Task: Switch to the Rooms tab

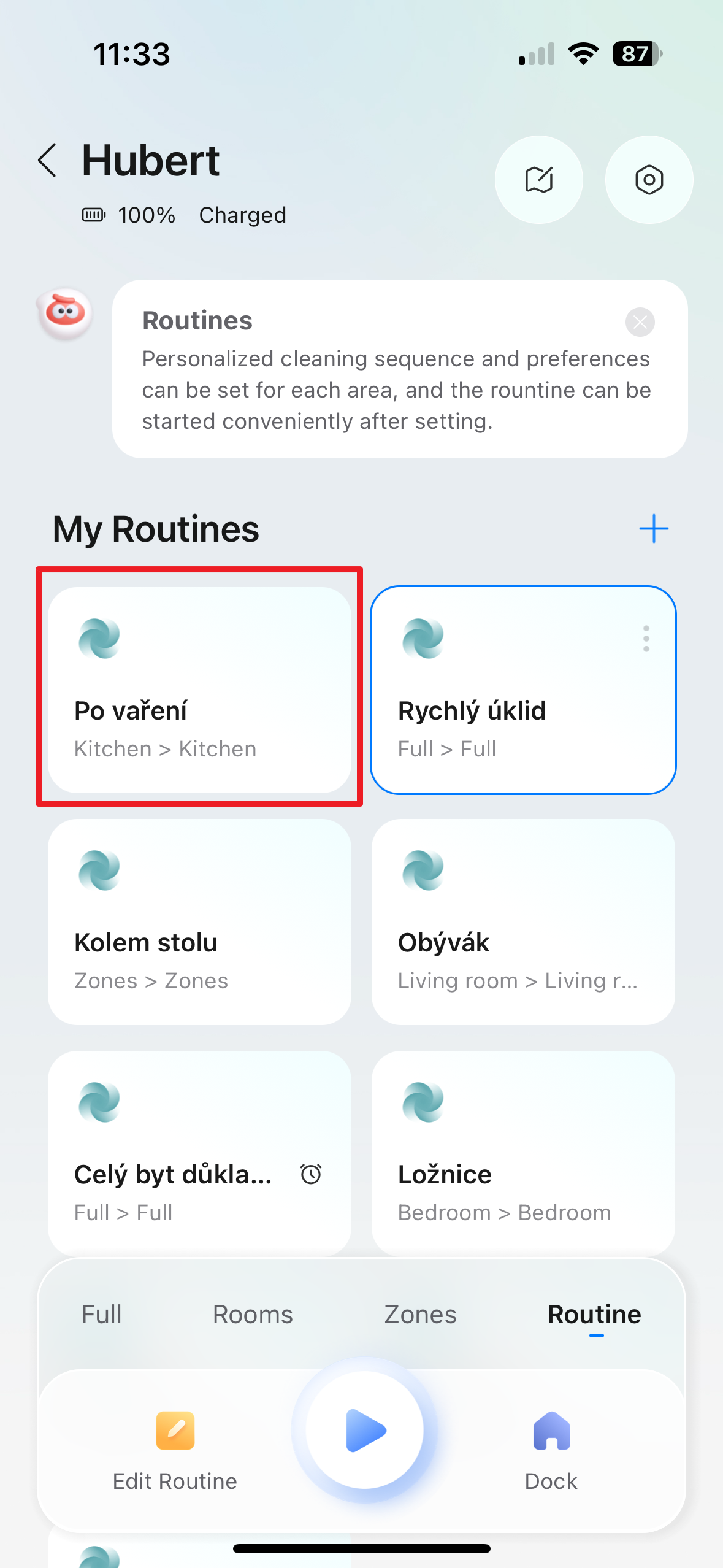Action: click(253, 1315)
